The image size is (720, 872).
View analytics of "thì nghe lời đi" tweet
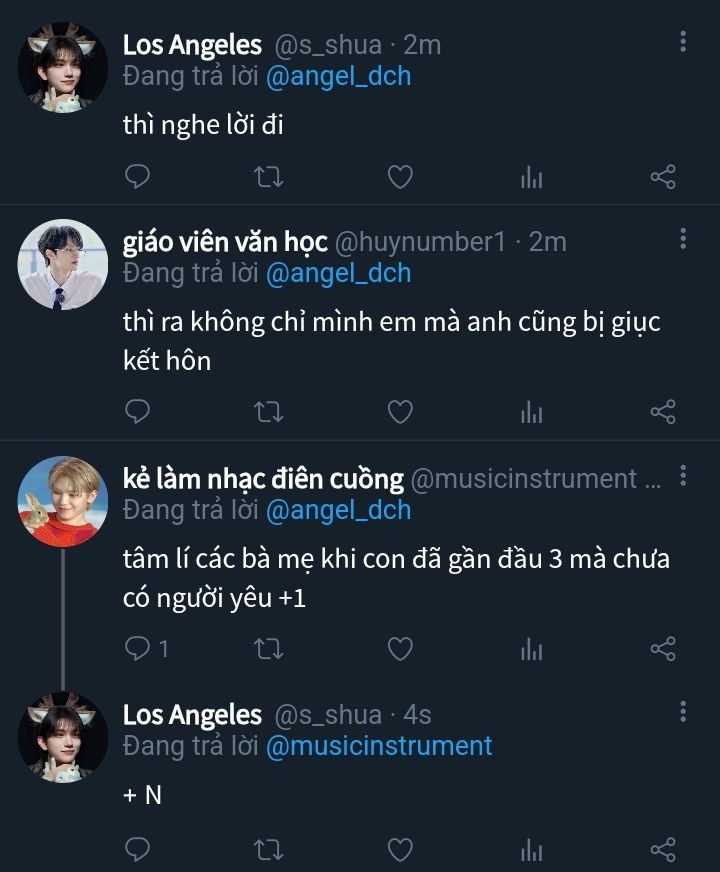tap(531, 177)
